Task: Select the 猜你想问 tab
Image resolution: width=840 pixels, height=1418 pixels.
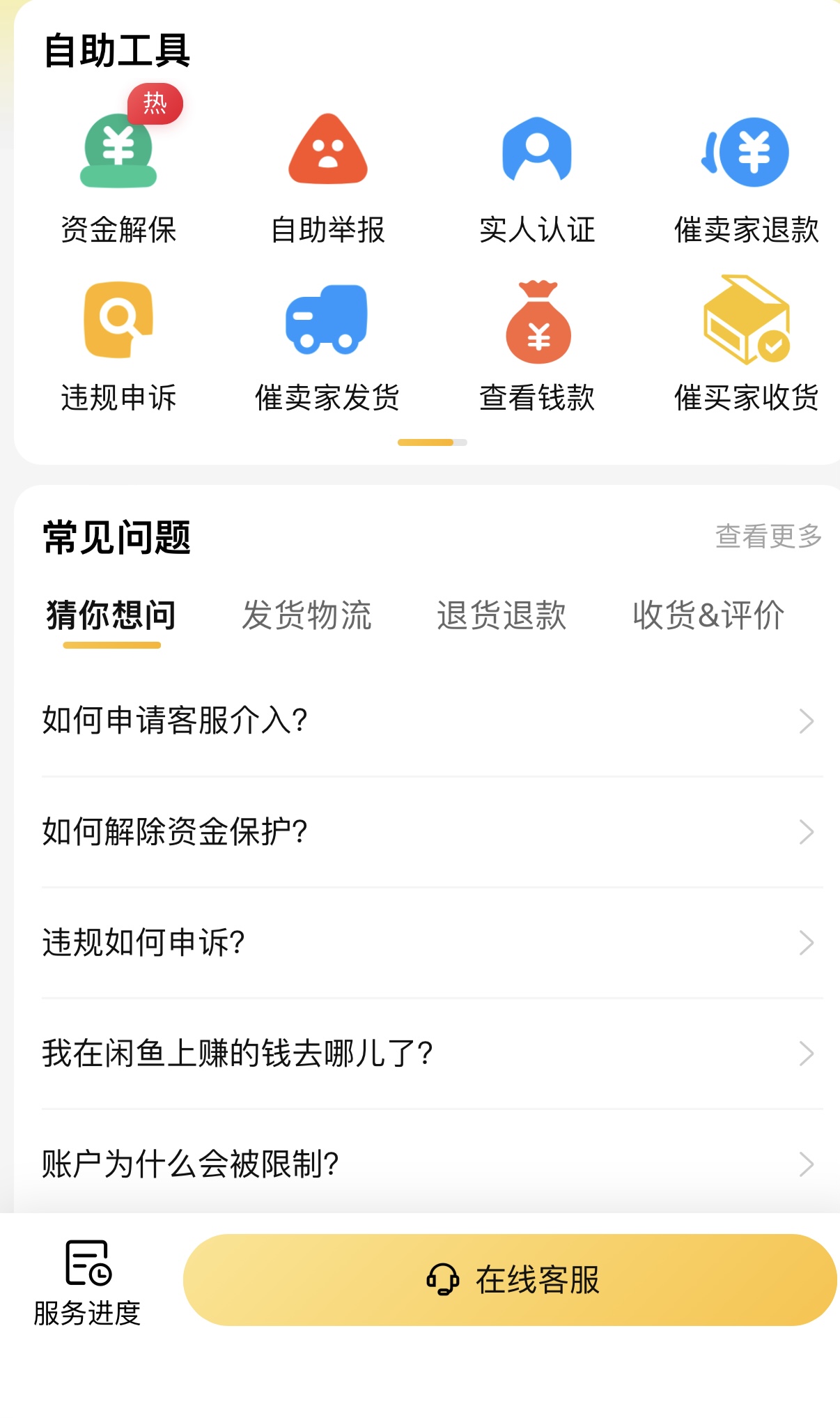Action: pos(111,615)
